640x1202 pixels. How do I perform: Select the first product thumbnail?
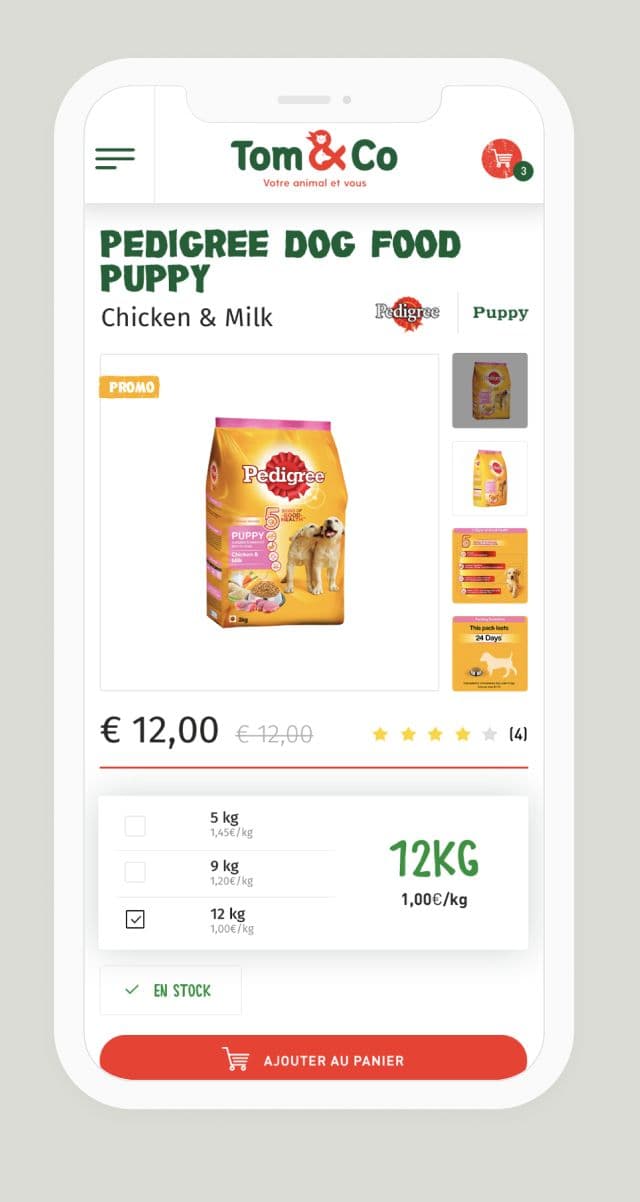coord(490,390)
